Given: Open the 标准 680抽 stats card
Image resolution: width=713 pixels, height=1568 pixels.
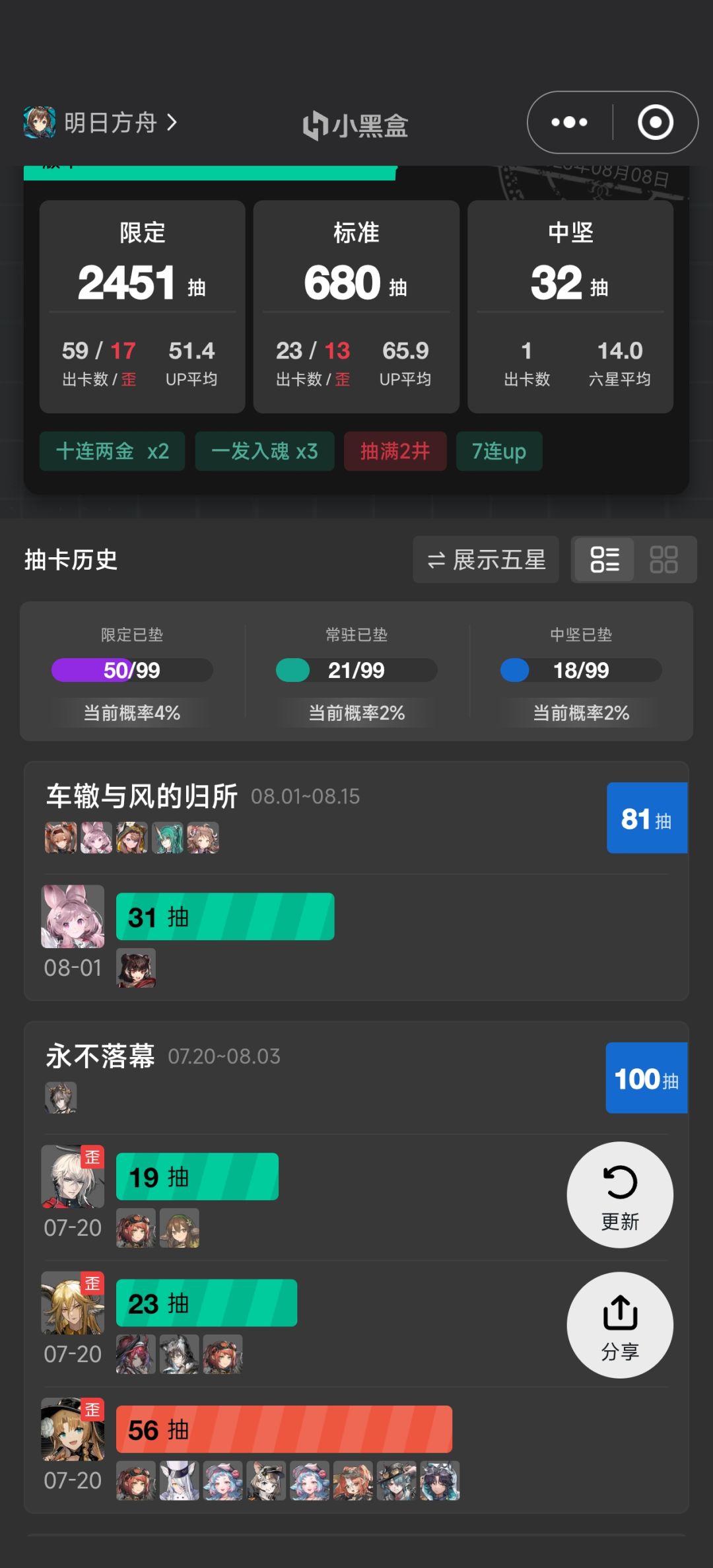Looking at the screenshot, I should coord(356,307).
